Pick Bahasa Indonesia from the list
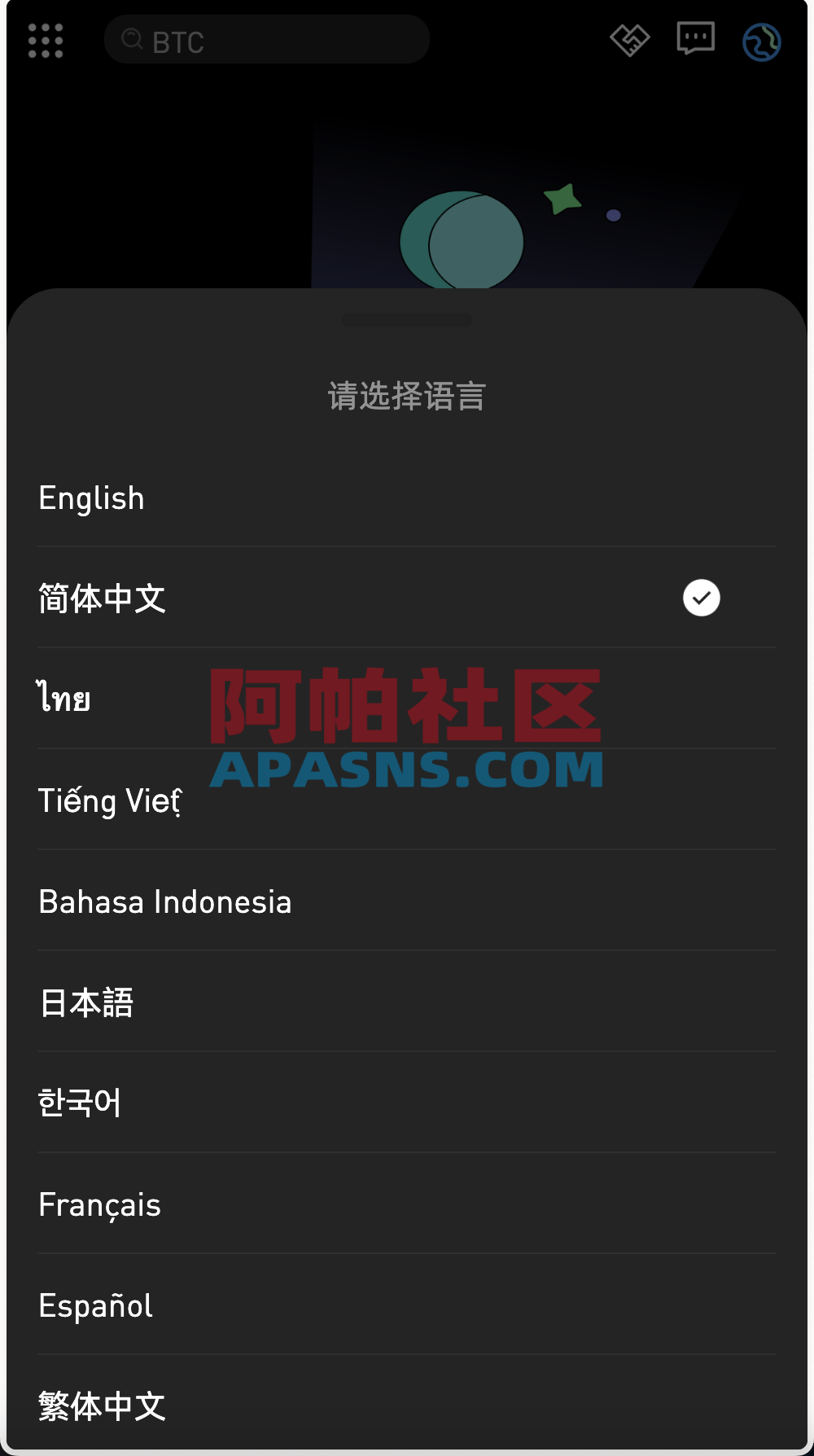814x1456 pixels. [x=164, y=901]
